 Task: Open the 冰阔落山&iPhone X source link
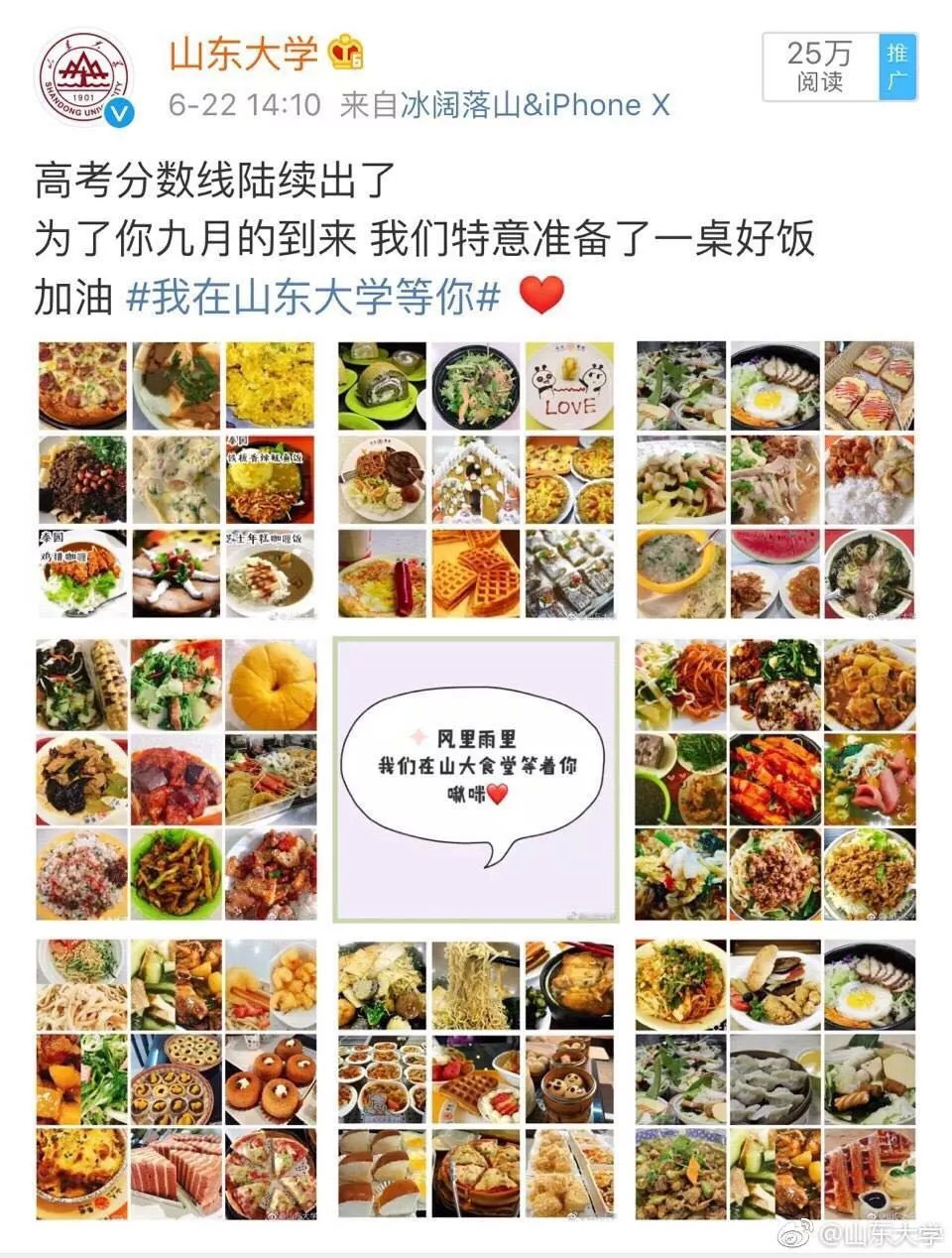pyautogui.click(x=535, y=105)
